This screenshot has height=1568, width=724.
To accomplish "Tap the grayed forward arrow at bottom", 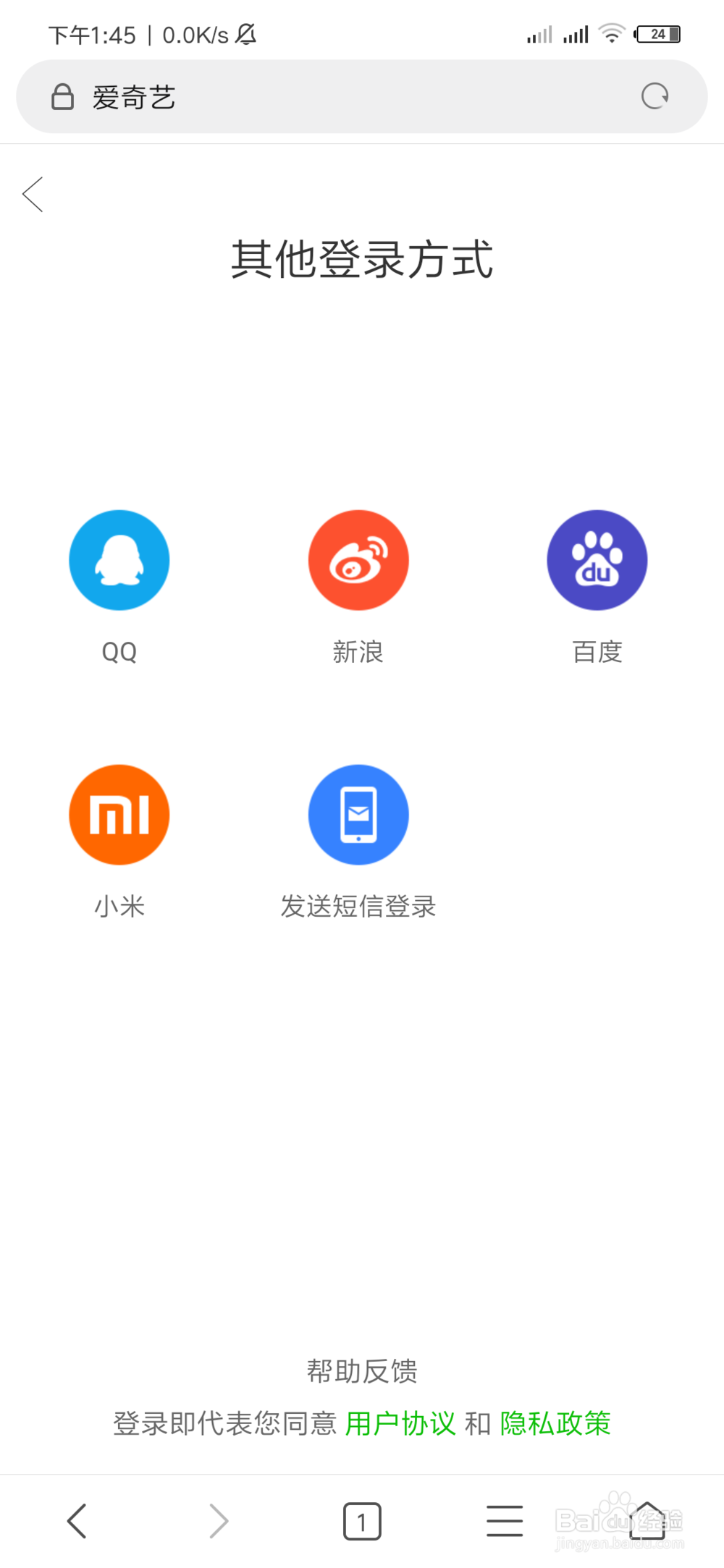I will (x=219, y=1520).
